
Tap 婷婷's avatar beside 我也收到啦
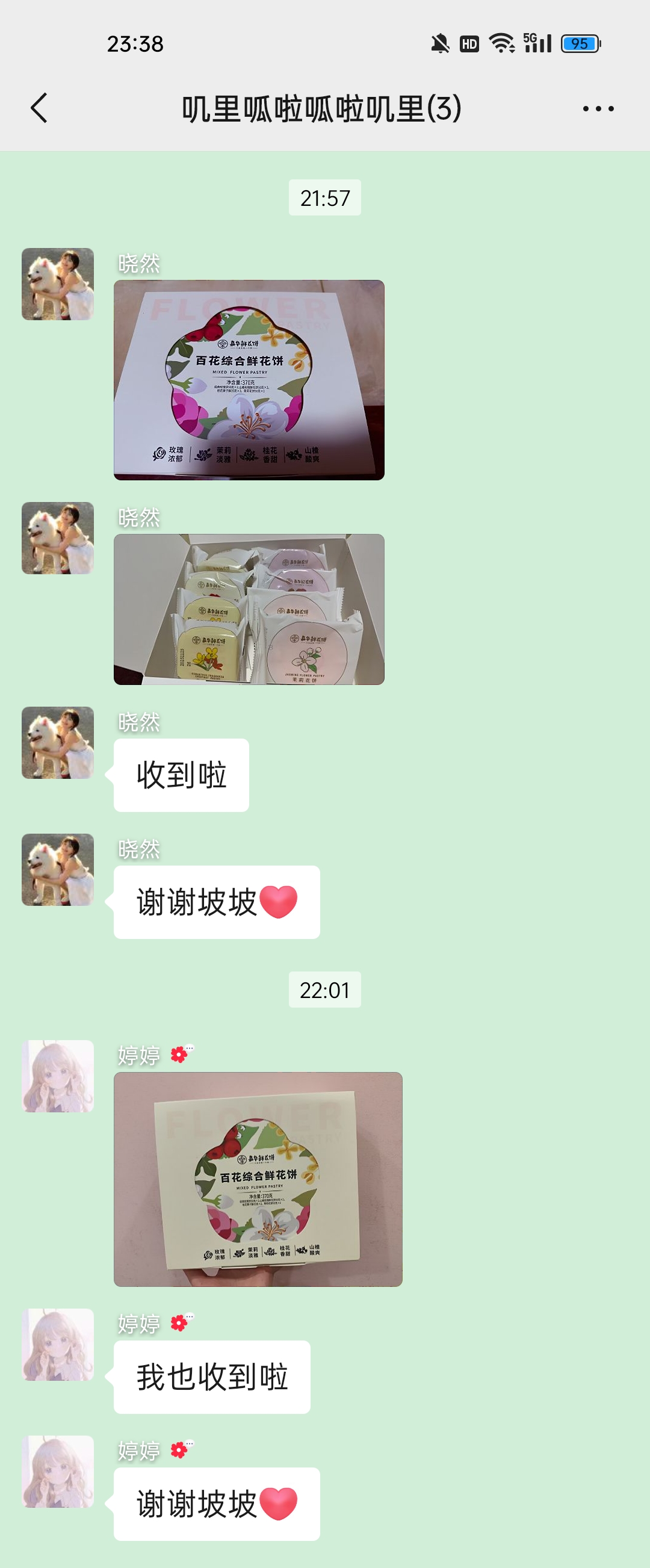(58, 1345)
